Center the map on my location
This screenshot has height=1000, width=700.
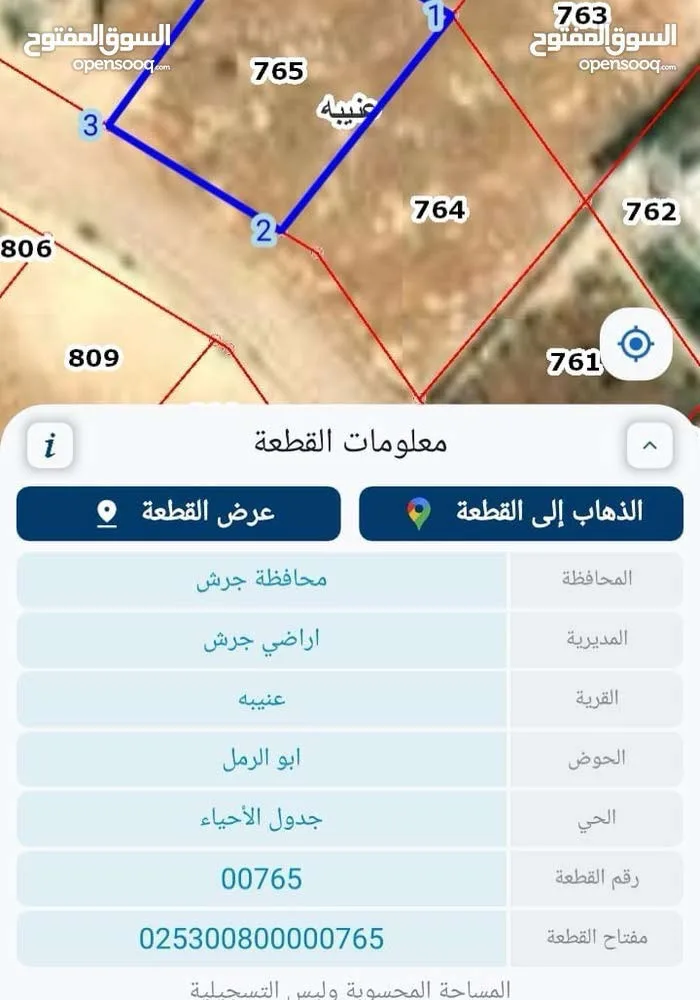tap(635, 345)
